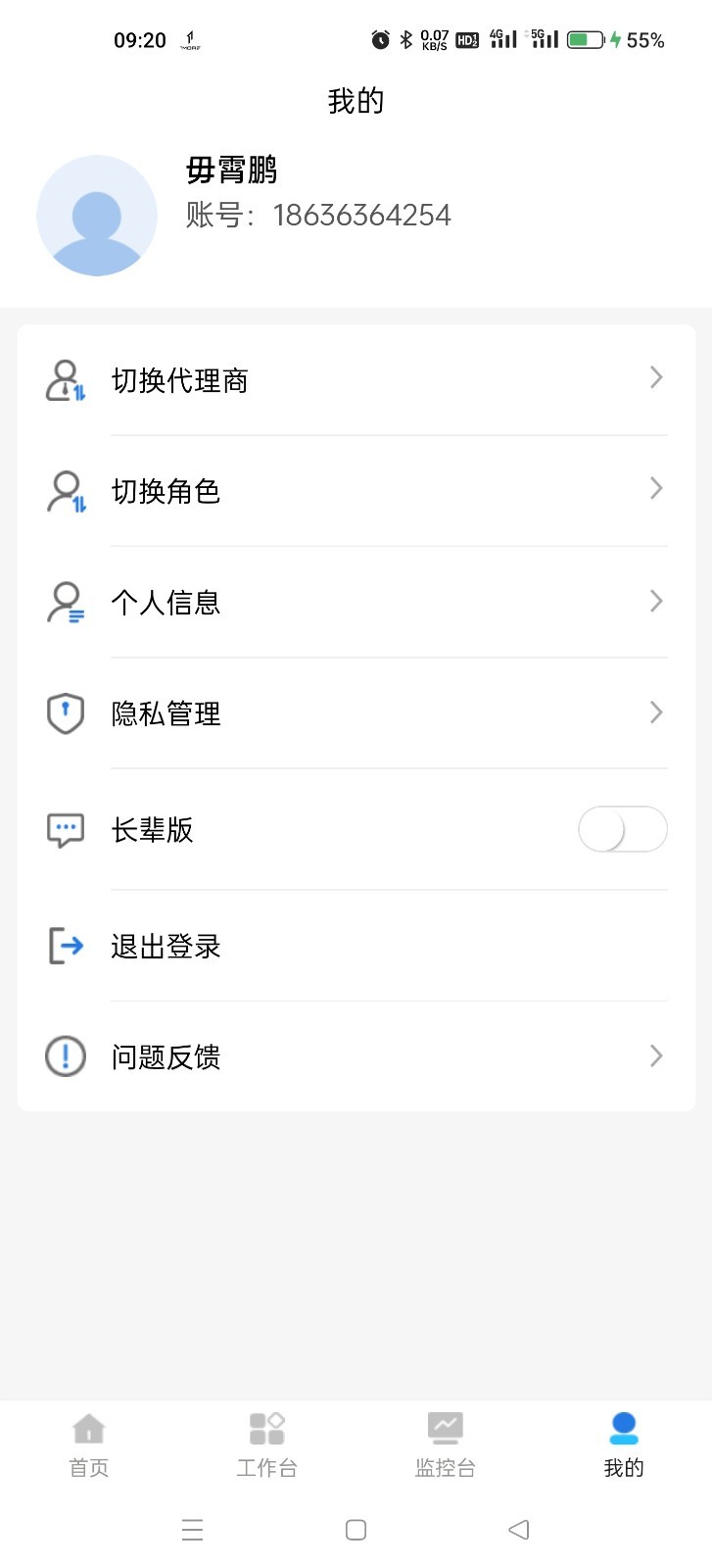Select the 我的 tab
Screen dimensions: 712x1568
[624, 1445]
